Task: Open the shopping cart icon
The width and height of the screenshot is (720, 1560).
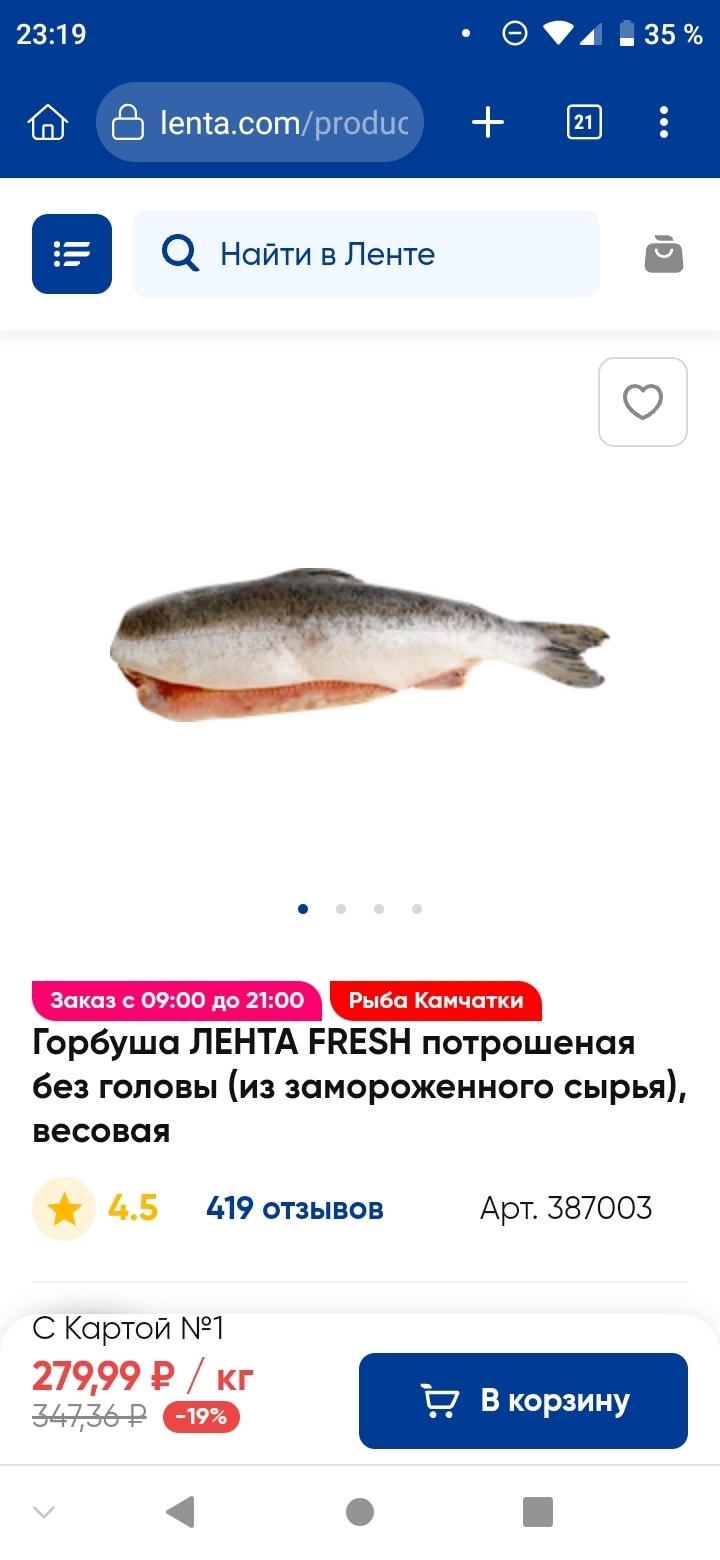Action: click(664, 254)
